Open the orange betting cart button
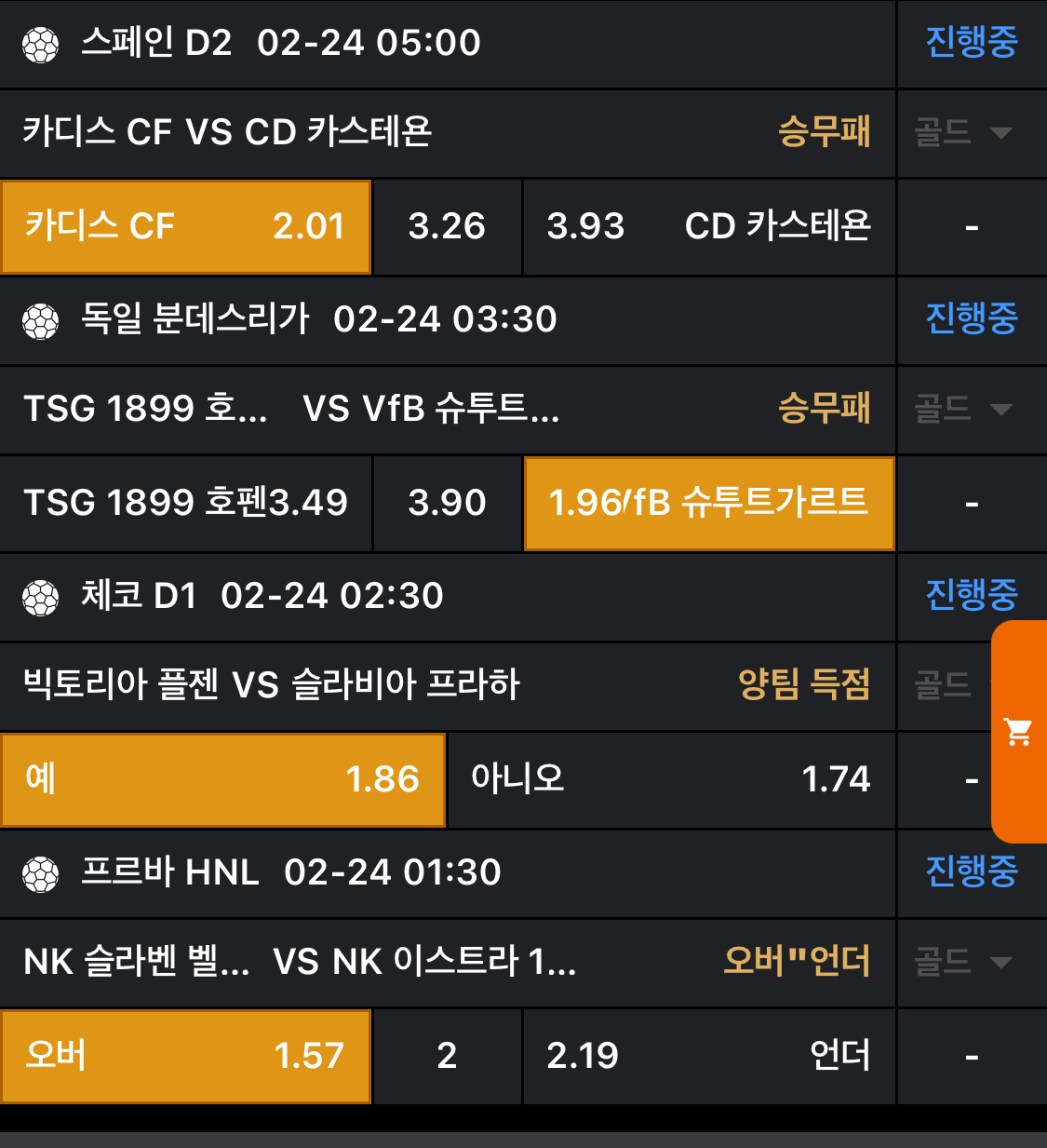This screenshot has height=1148, width=1047. pos(1019,732)
